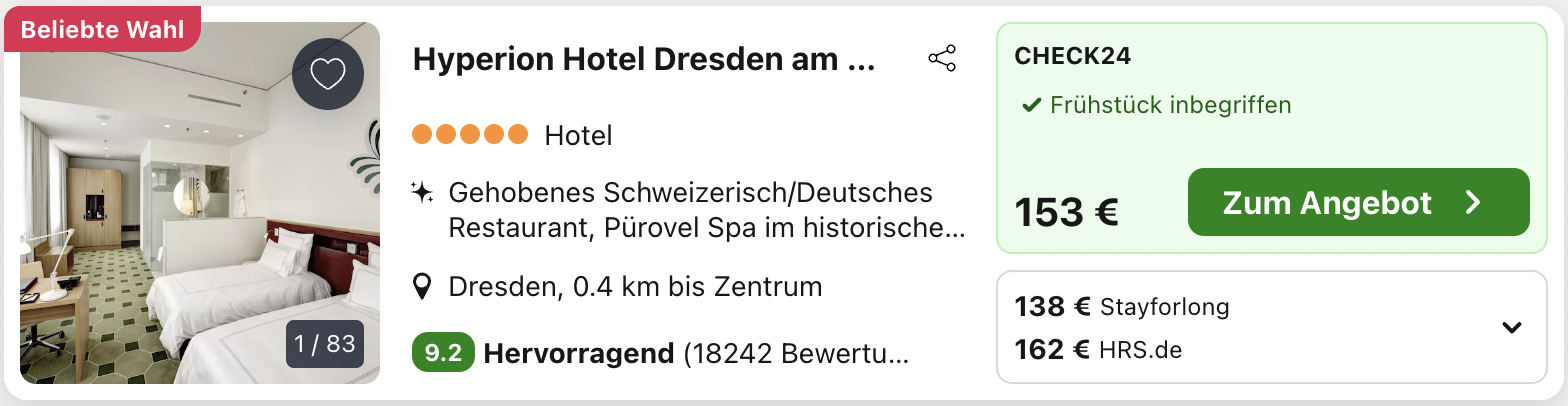Open the Hyperion Hotel Dresden details
The image size is (1568, 406).
tap(644, 60)
